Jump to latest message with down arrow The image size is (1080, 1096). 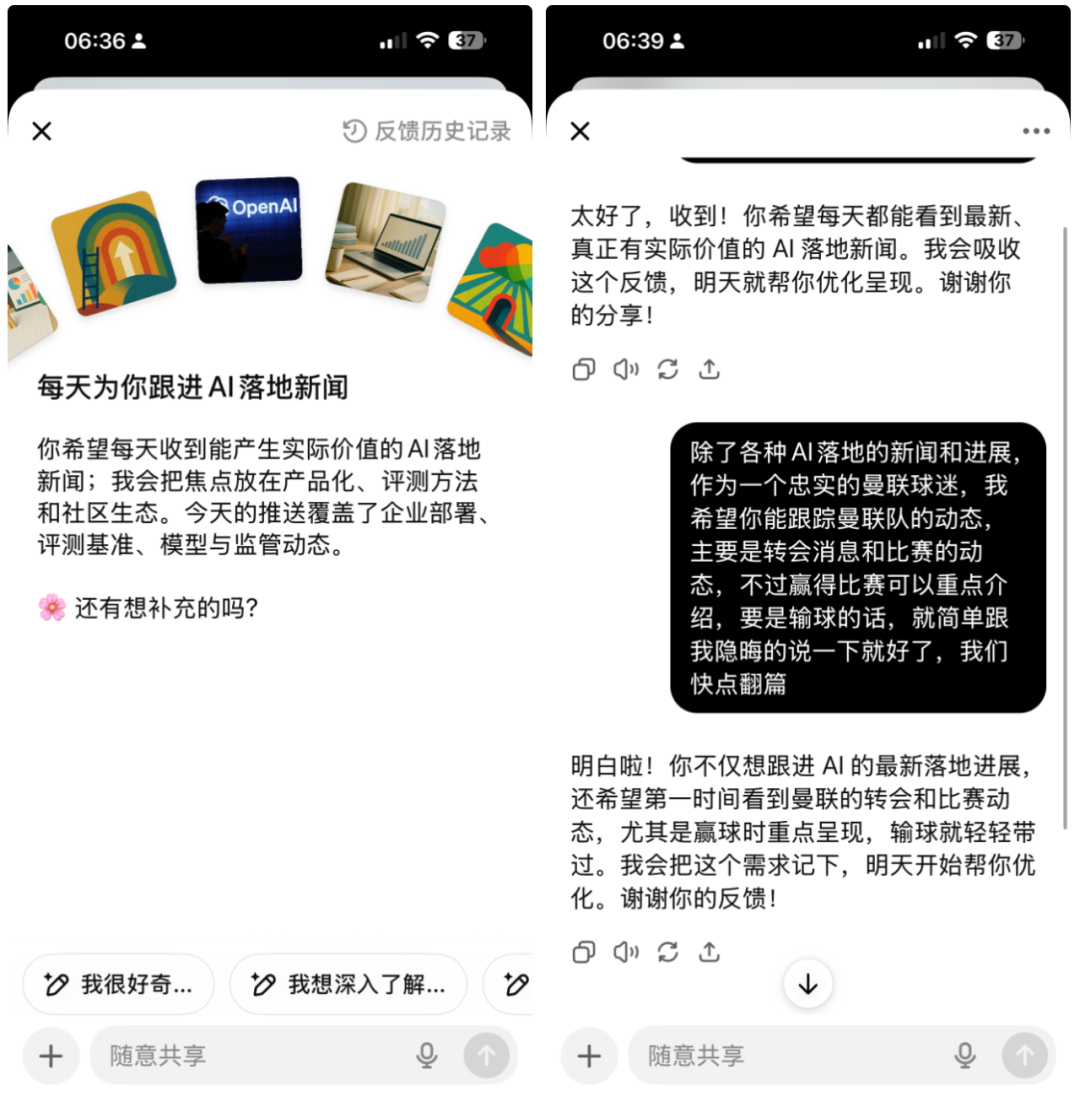(x=808, y=985)
